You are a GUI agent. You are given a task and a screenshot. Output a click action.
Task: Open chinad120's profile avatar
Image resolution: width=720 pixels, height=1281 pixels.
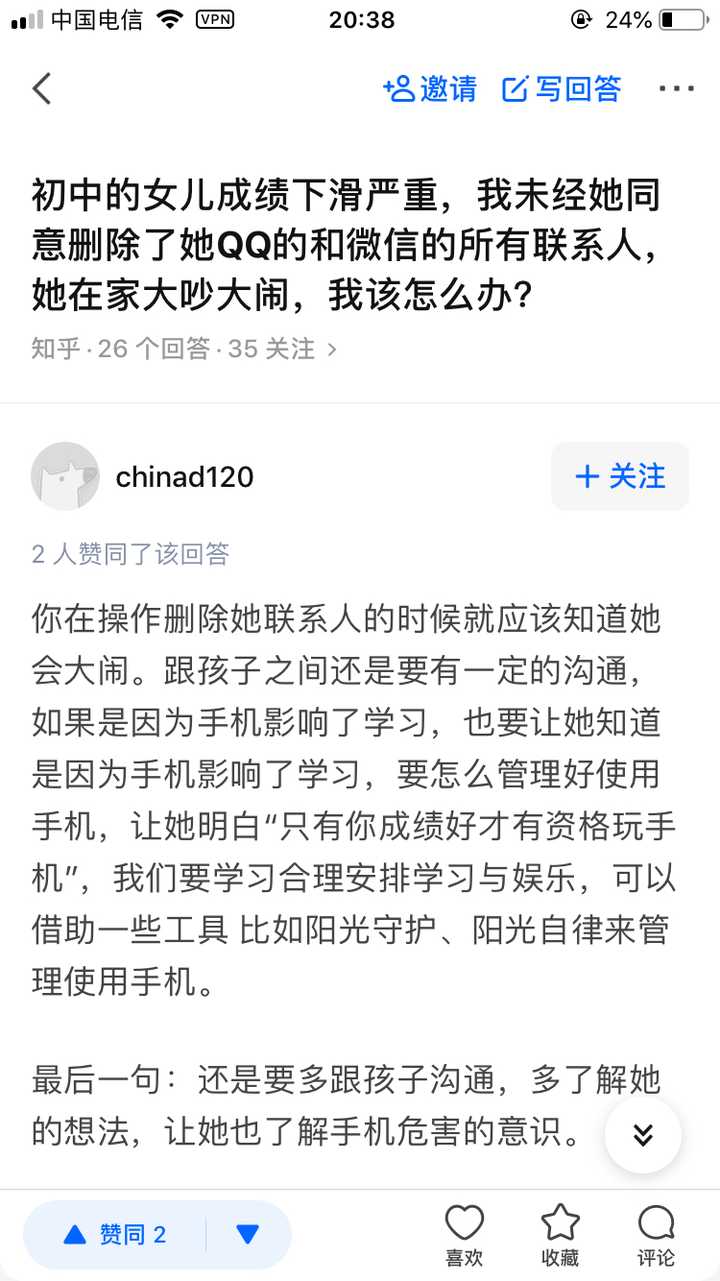(65, 477)
